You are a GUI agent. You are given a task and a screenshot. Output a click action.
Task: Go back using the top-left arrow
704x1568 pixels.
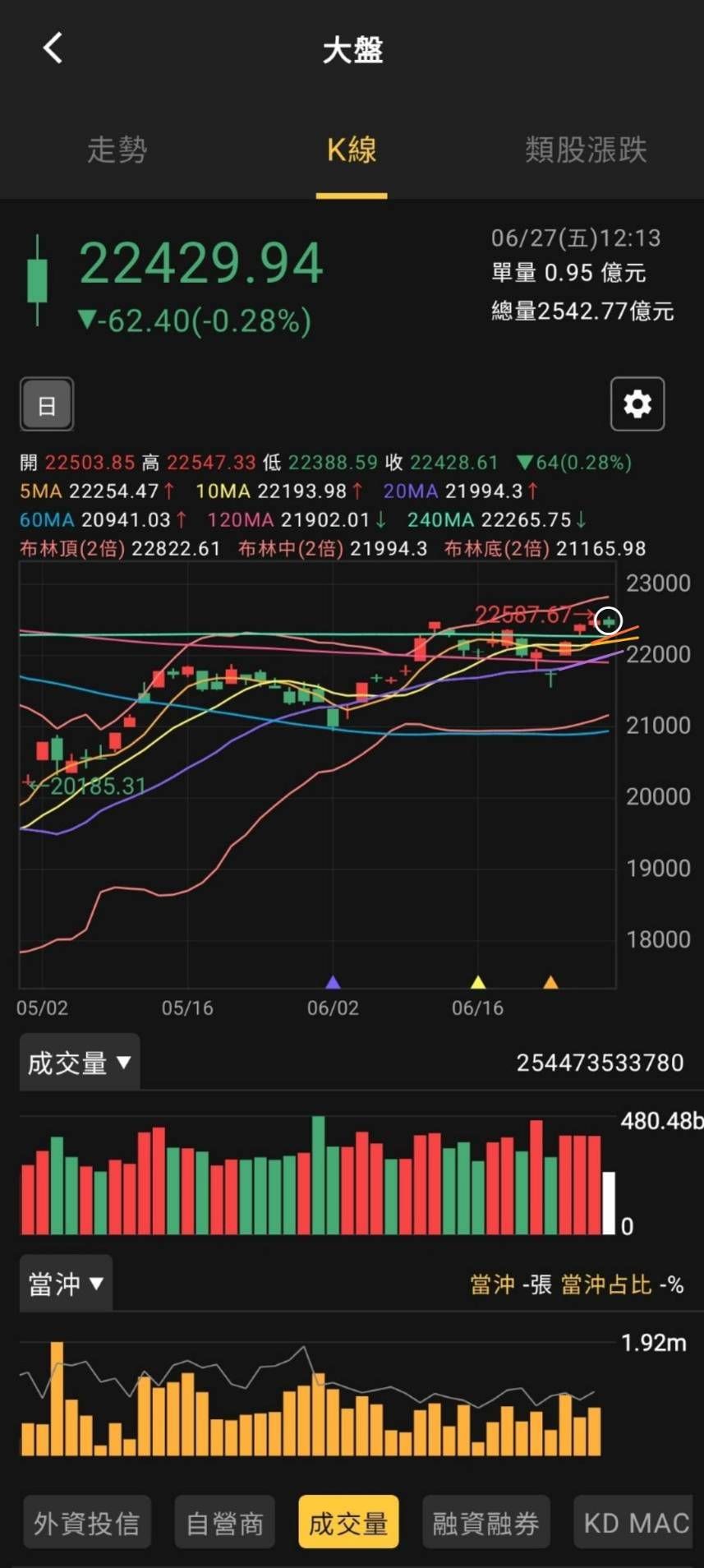tap(53, 48)
